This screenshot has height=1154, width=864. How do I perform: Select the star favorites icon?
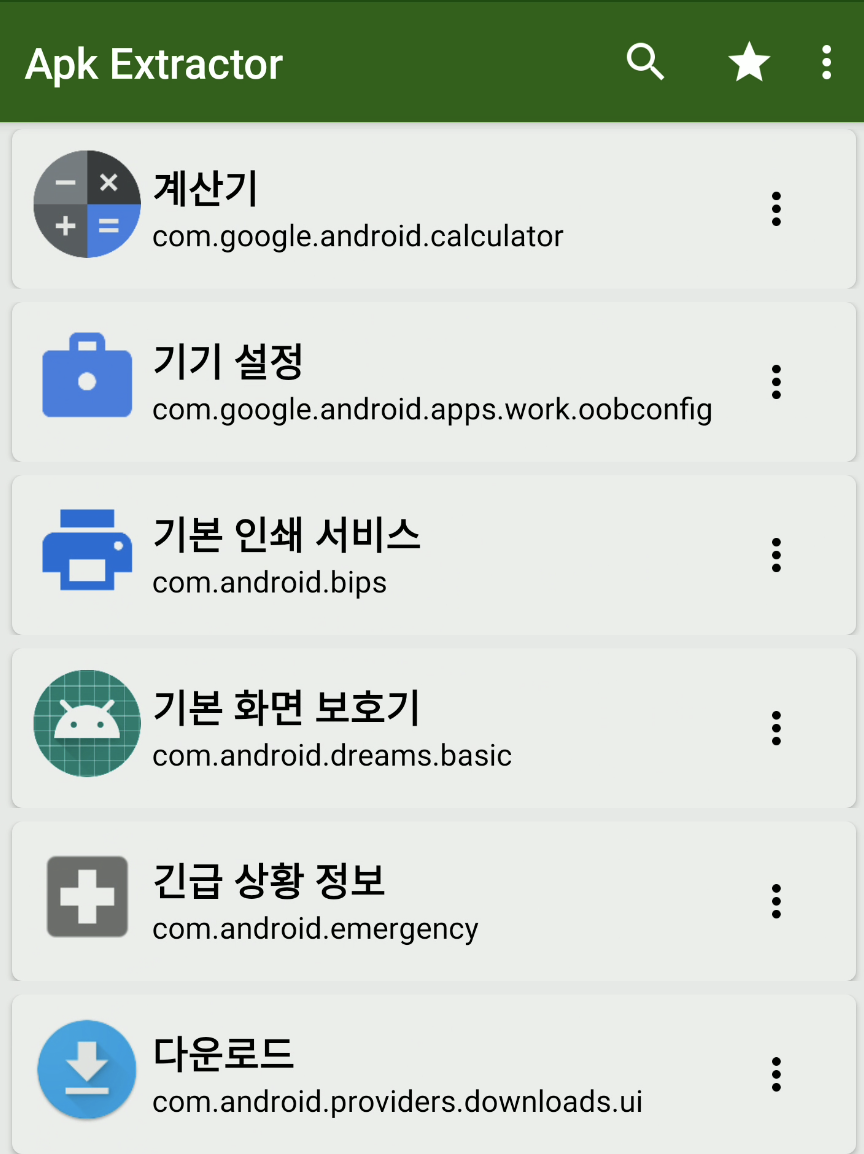(x=748, y=62)
